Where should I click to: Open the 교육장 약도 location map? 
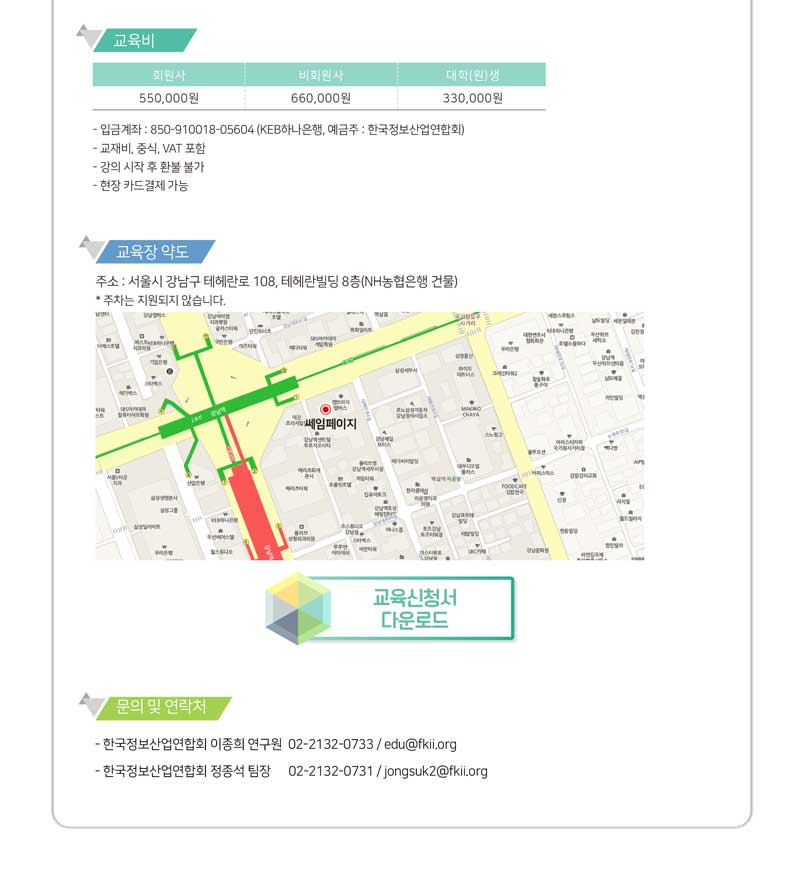[370, 435]
